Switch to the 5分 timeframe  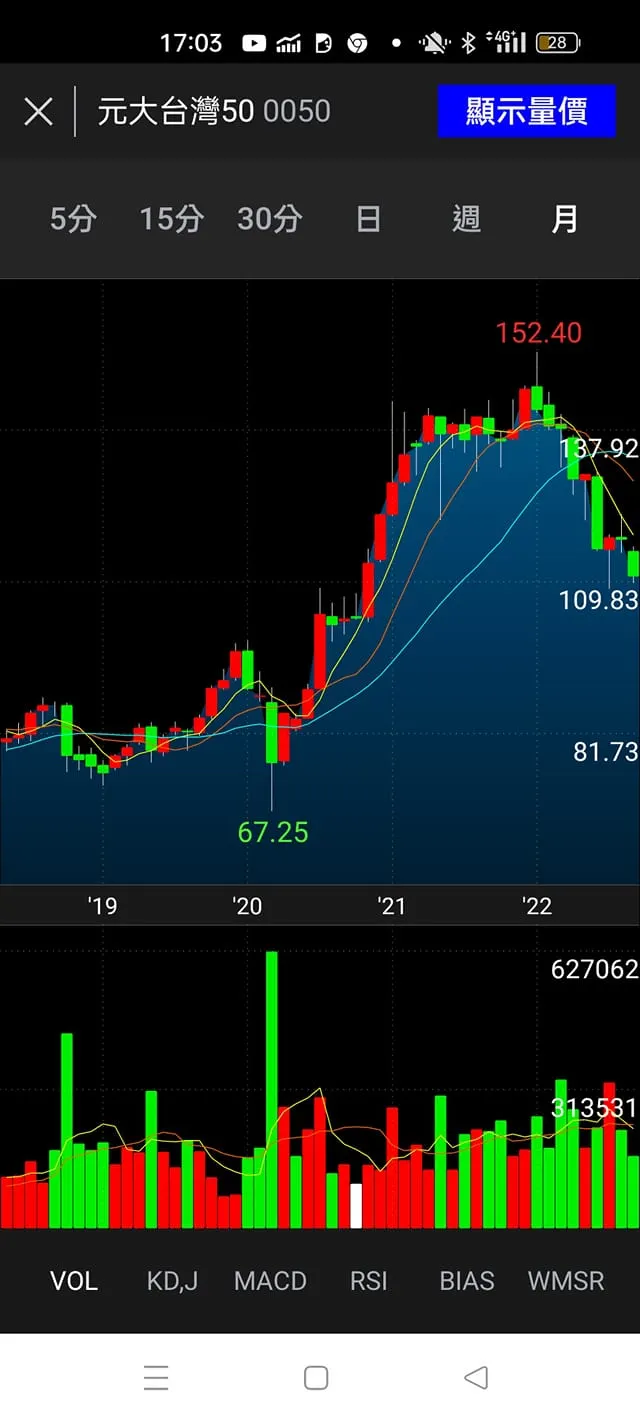(73, 219)
